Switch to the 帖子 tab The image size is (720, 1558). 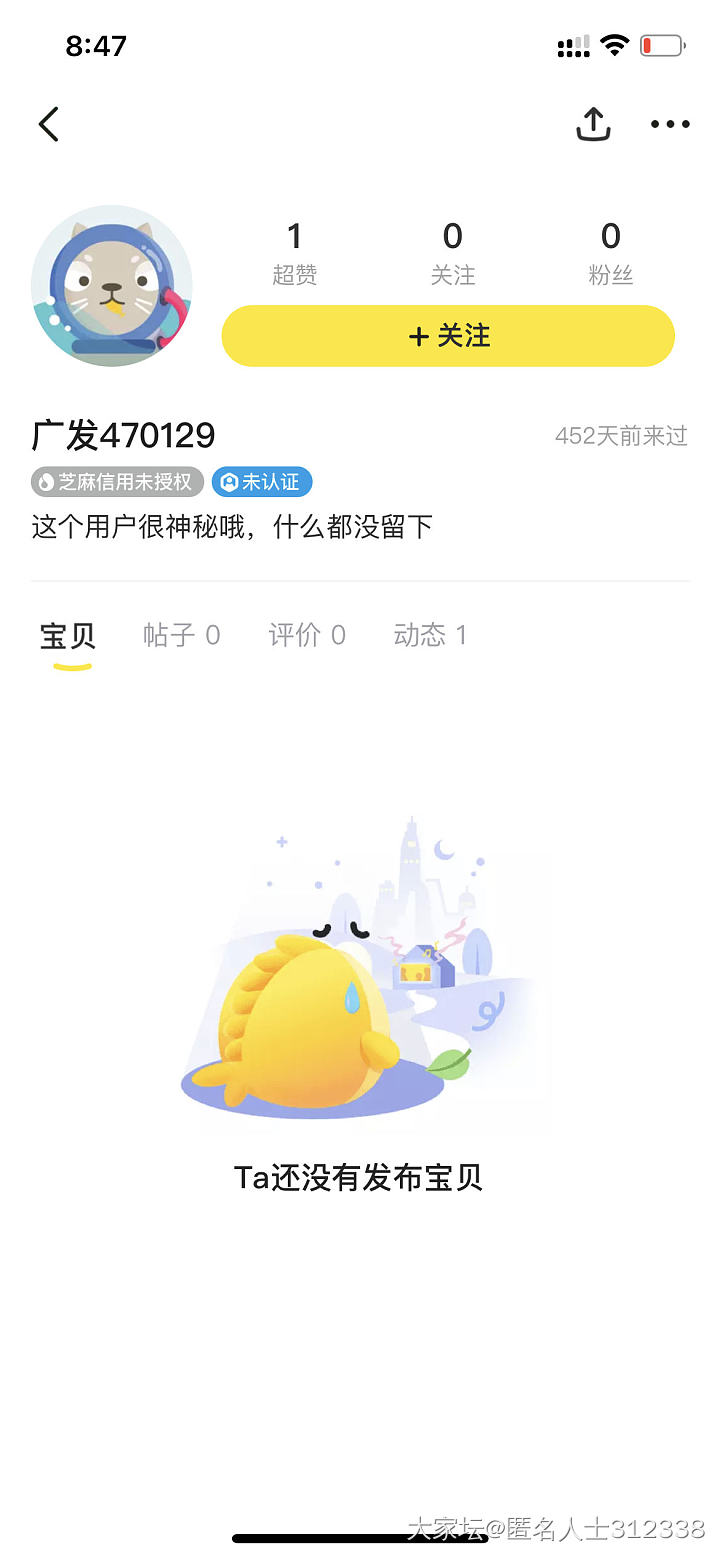click(181, 635)
